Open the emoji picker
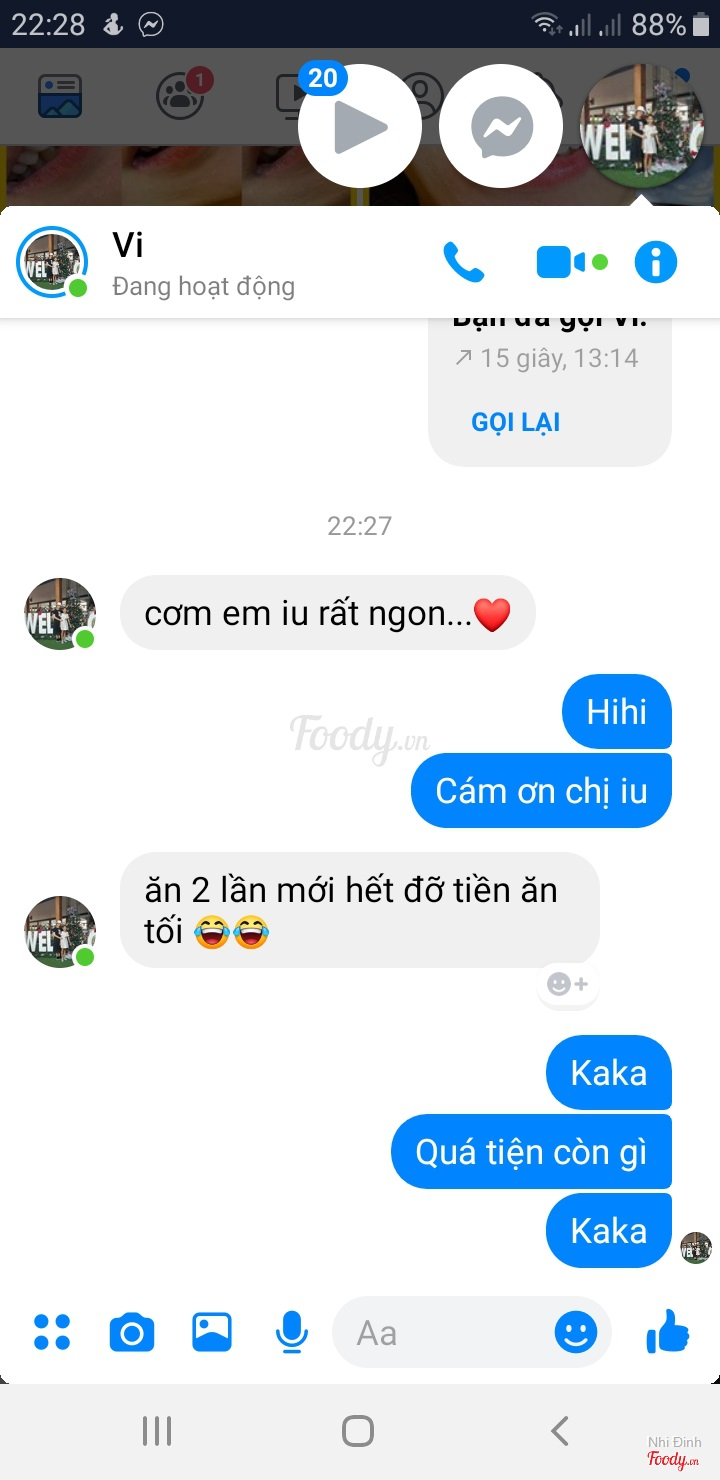 click(576, 1332)
